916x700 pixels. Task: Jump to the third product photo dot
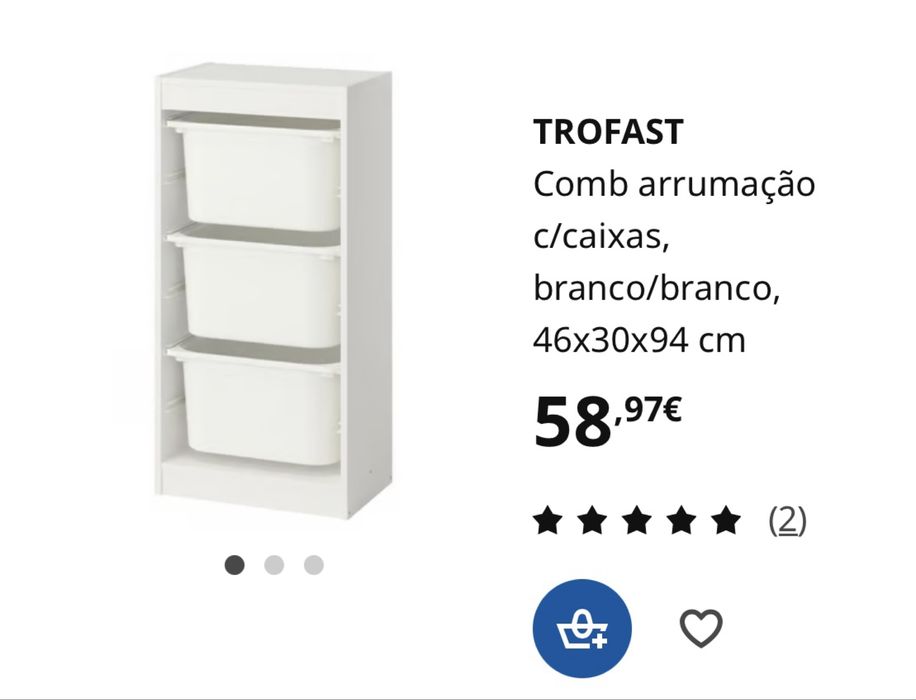[x=314, y=566]
